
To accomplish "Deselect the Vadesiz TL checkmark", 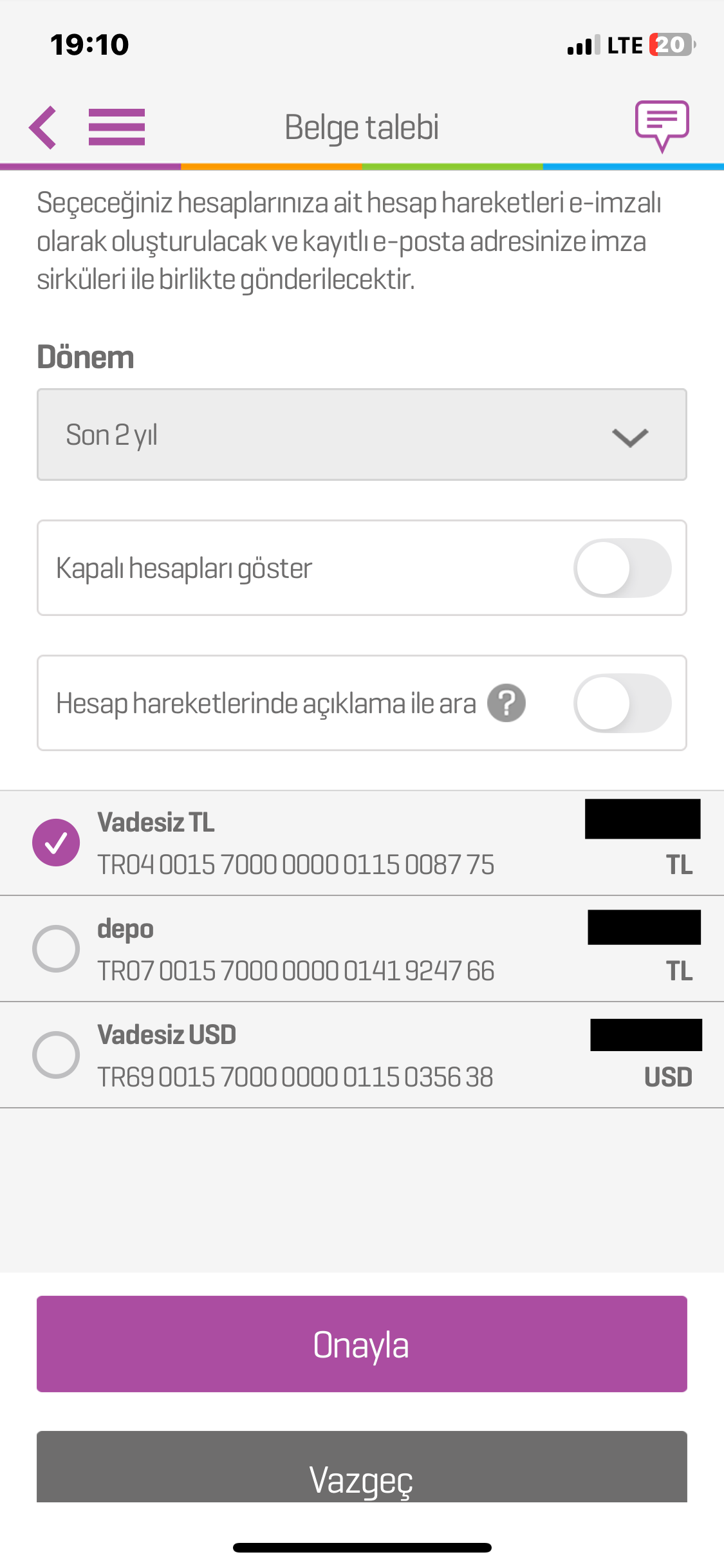I will 57,841.
